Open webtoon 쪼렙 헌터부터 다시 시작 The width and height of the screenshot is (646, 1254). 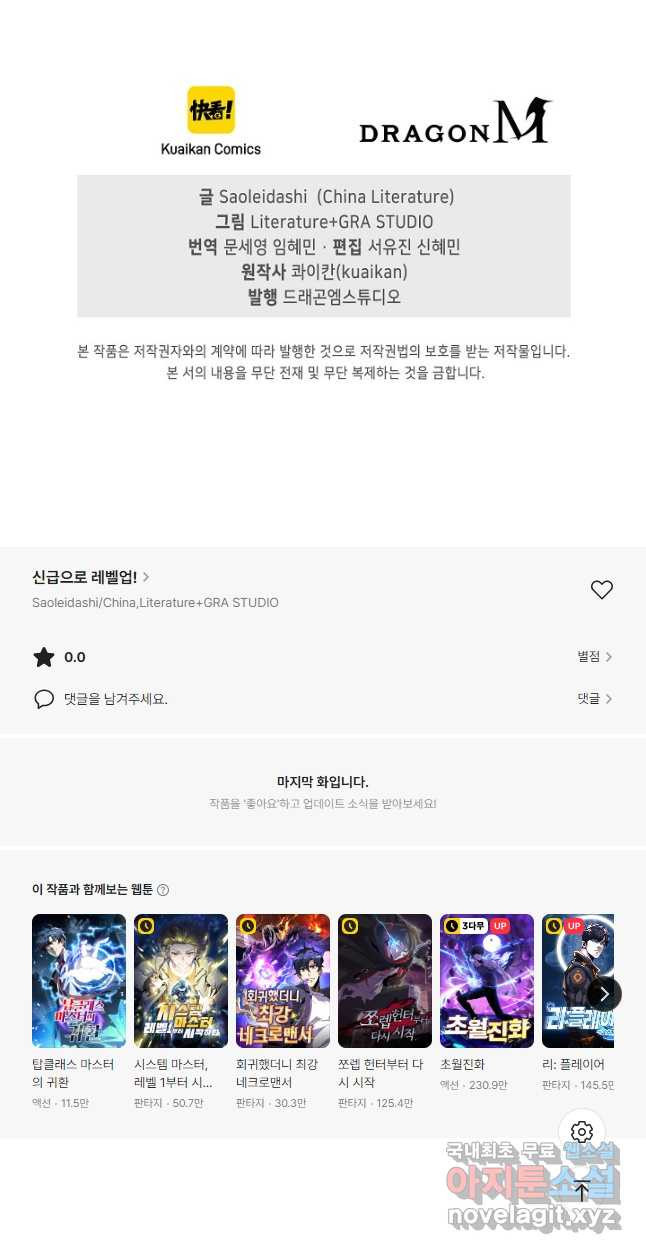[385, 981]
